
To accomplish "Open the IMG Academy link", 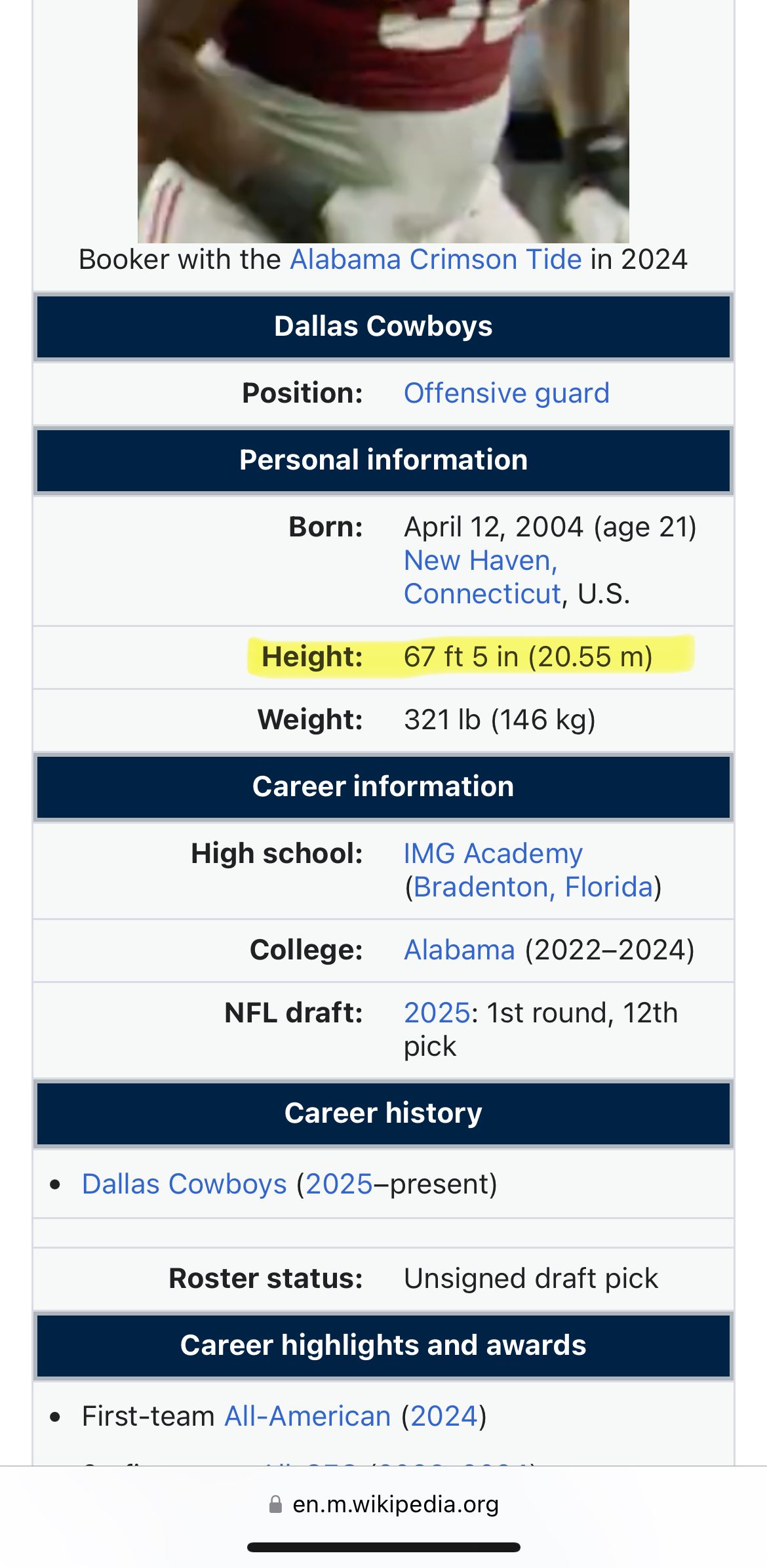I will (493, 854).
